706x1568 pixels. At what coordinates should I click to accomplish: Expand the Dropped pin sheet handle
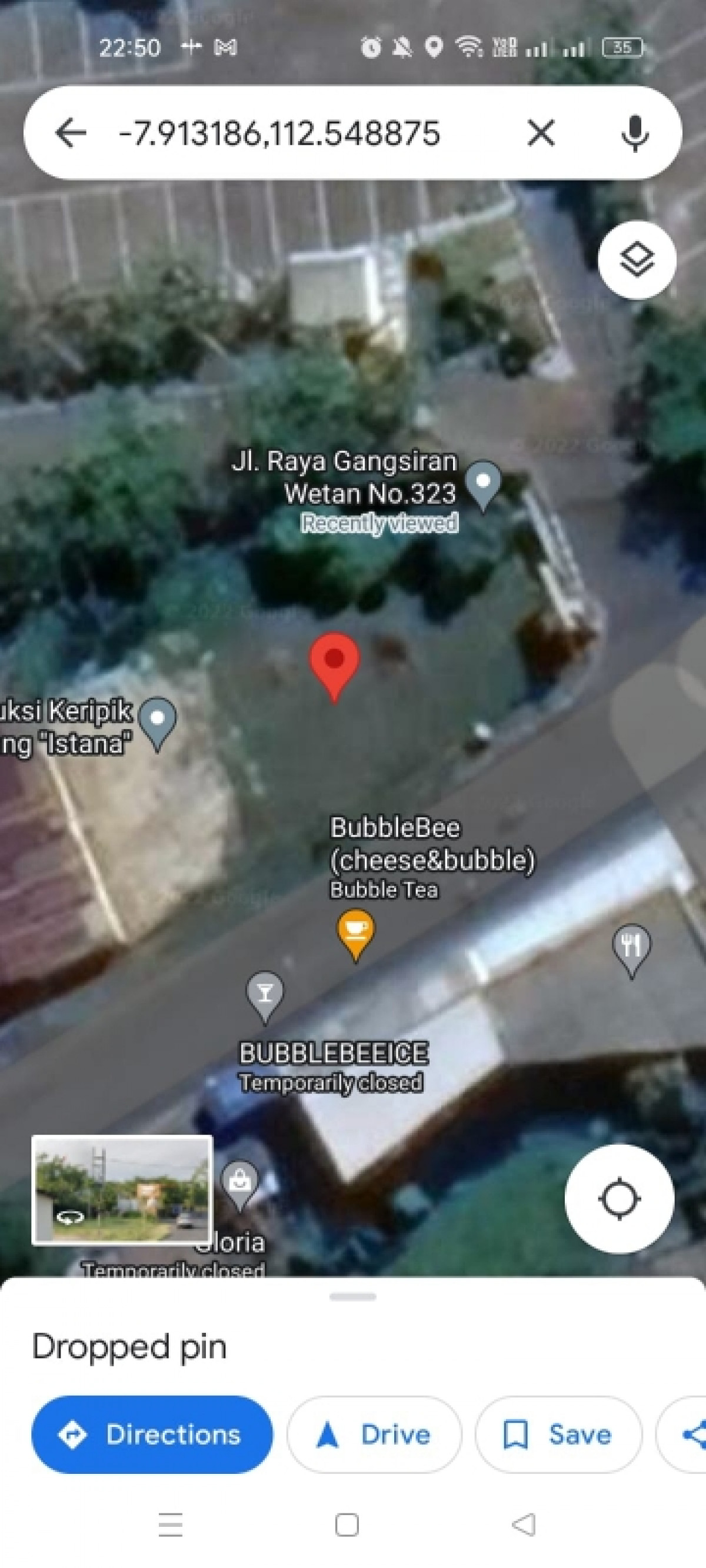352,1297
